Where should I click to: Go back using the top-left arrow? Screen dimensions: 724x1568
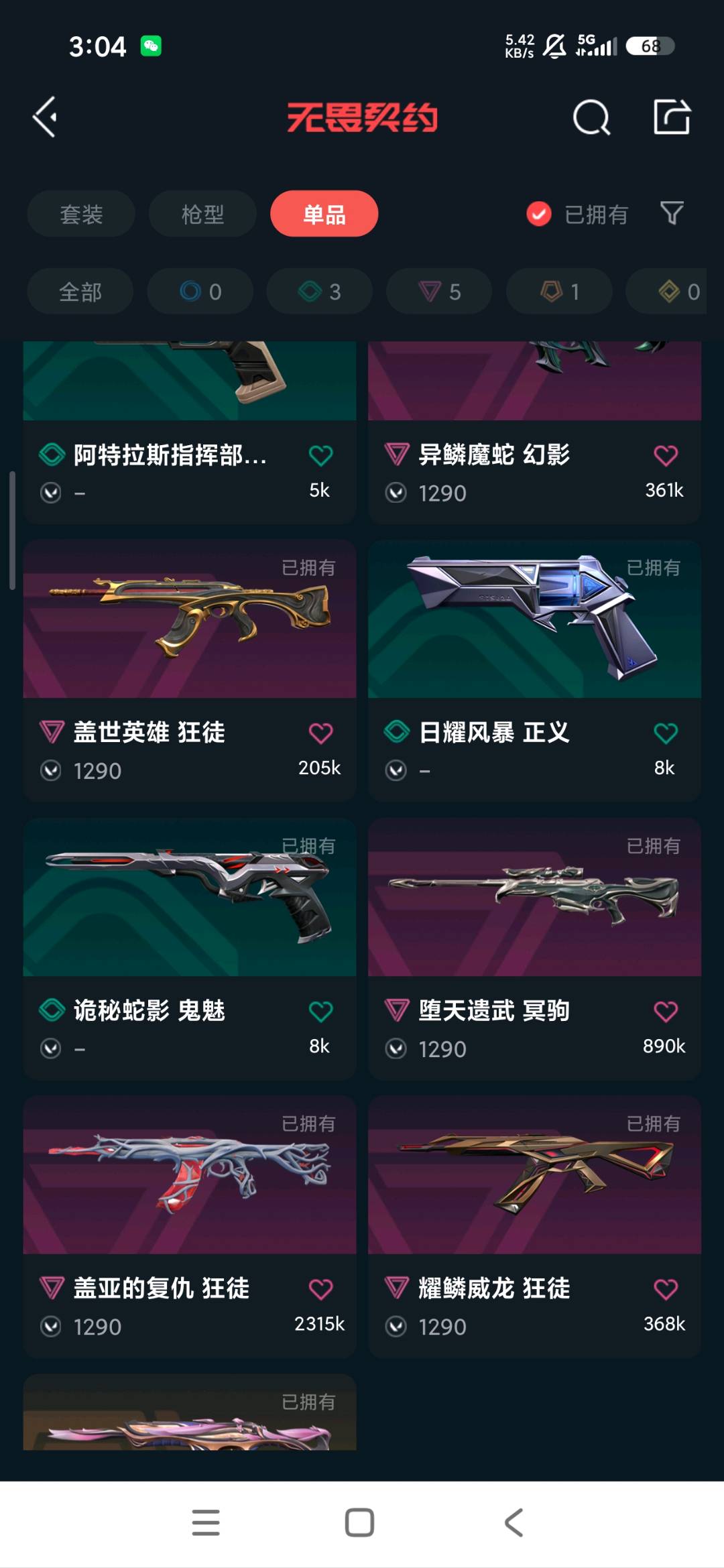[46, 117]
